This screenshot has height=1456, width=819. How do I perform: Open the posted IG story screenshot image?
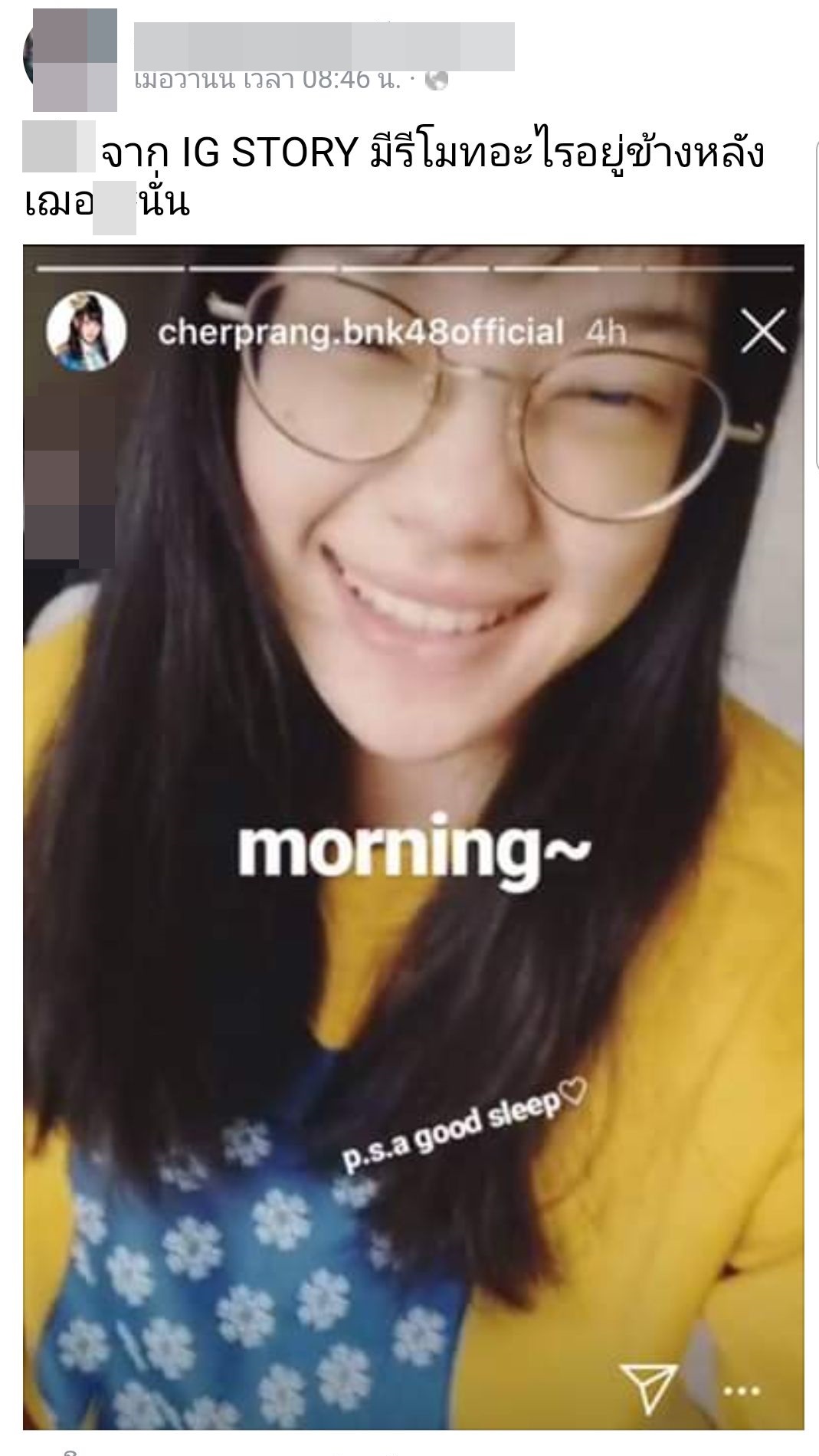414,835
